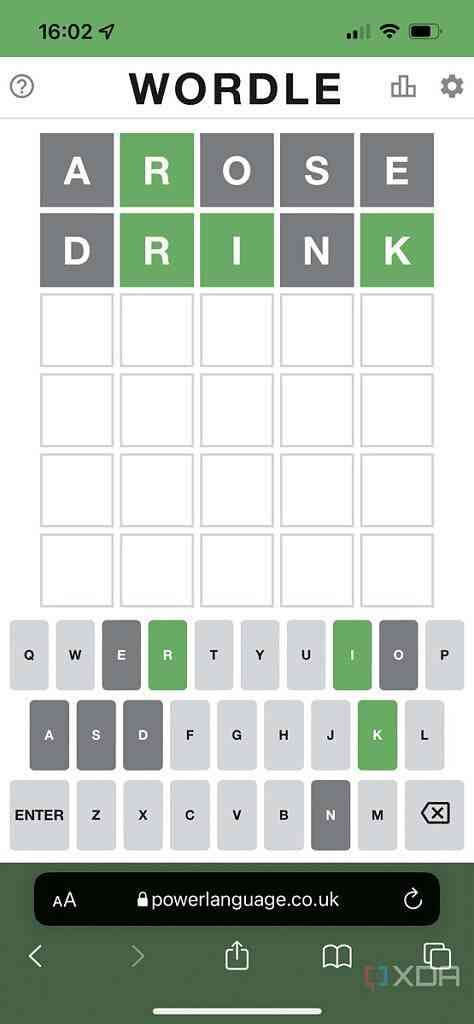Image resolution: width=474 pixels, height=1024 pixels.
Task: Tap the ENTER key to submit
Action: [39, 815]
